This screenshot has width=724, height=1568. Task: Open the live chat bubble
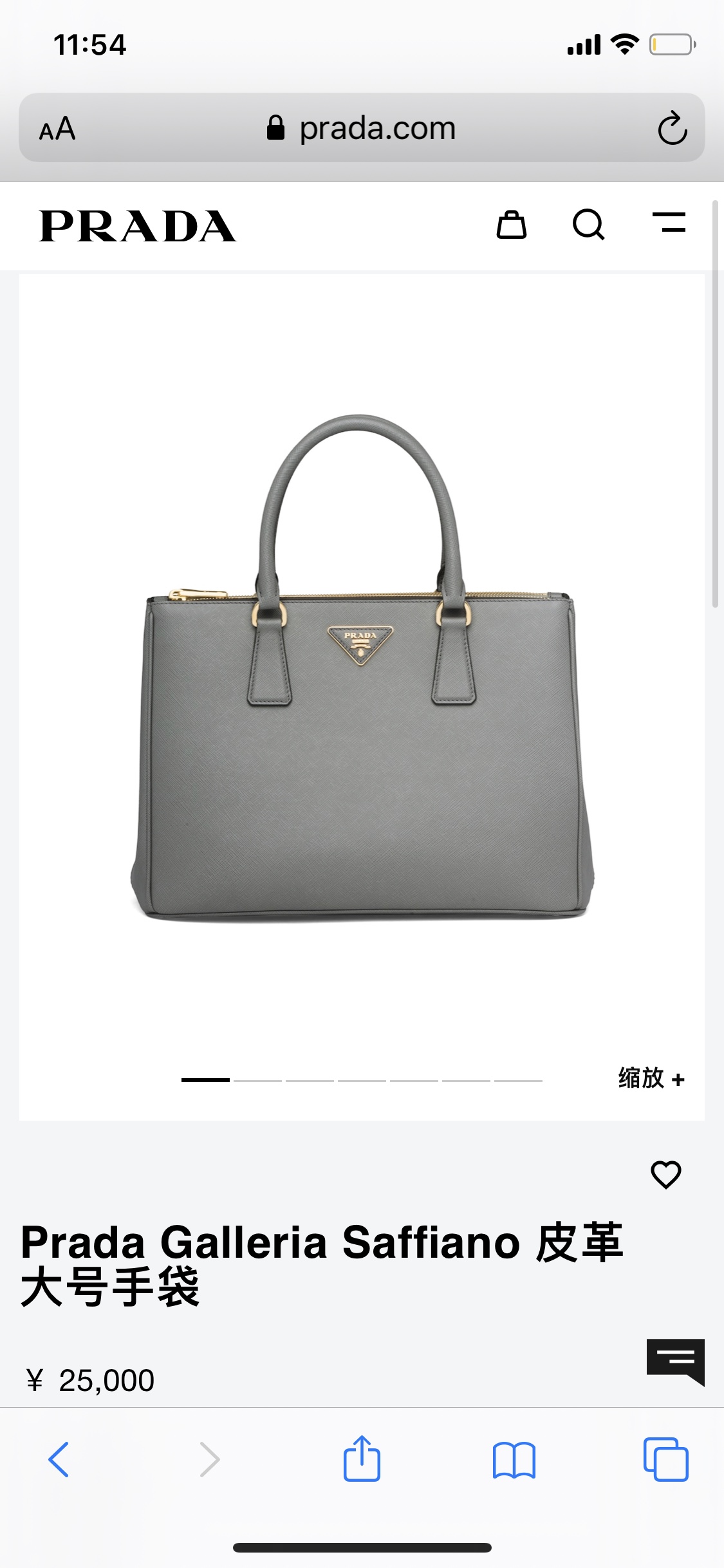tap(675, 1361)
